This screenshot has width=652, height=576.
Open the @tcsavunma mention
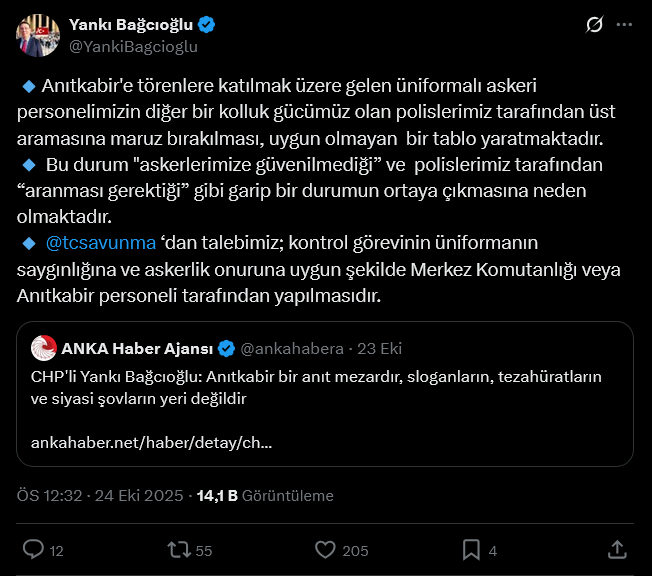pos(102,243)
